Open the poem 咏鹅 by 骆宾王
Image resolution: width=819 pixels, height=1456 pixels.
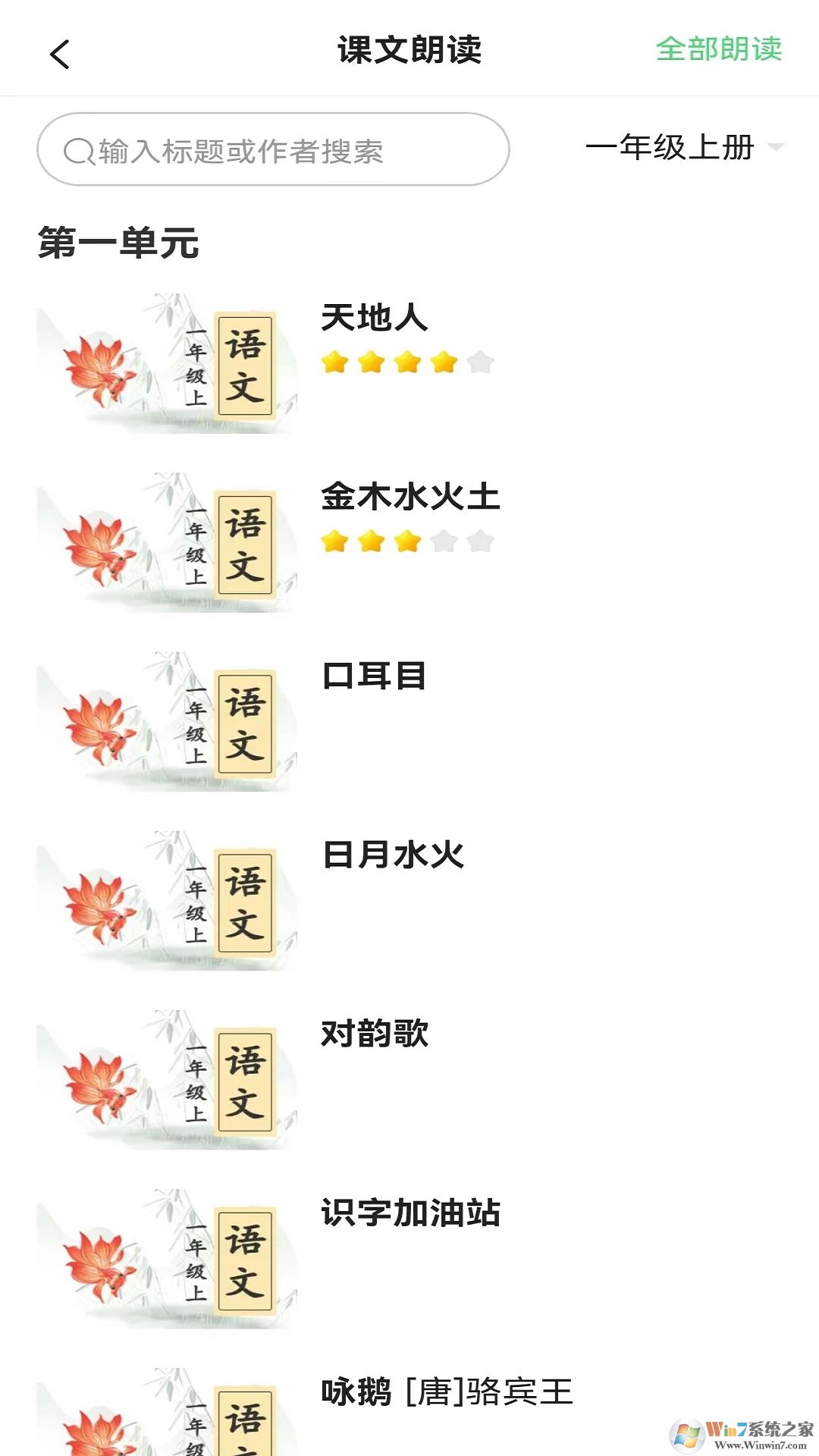tap(447, 1392)
